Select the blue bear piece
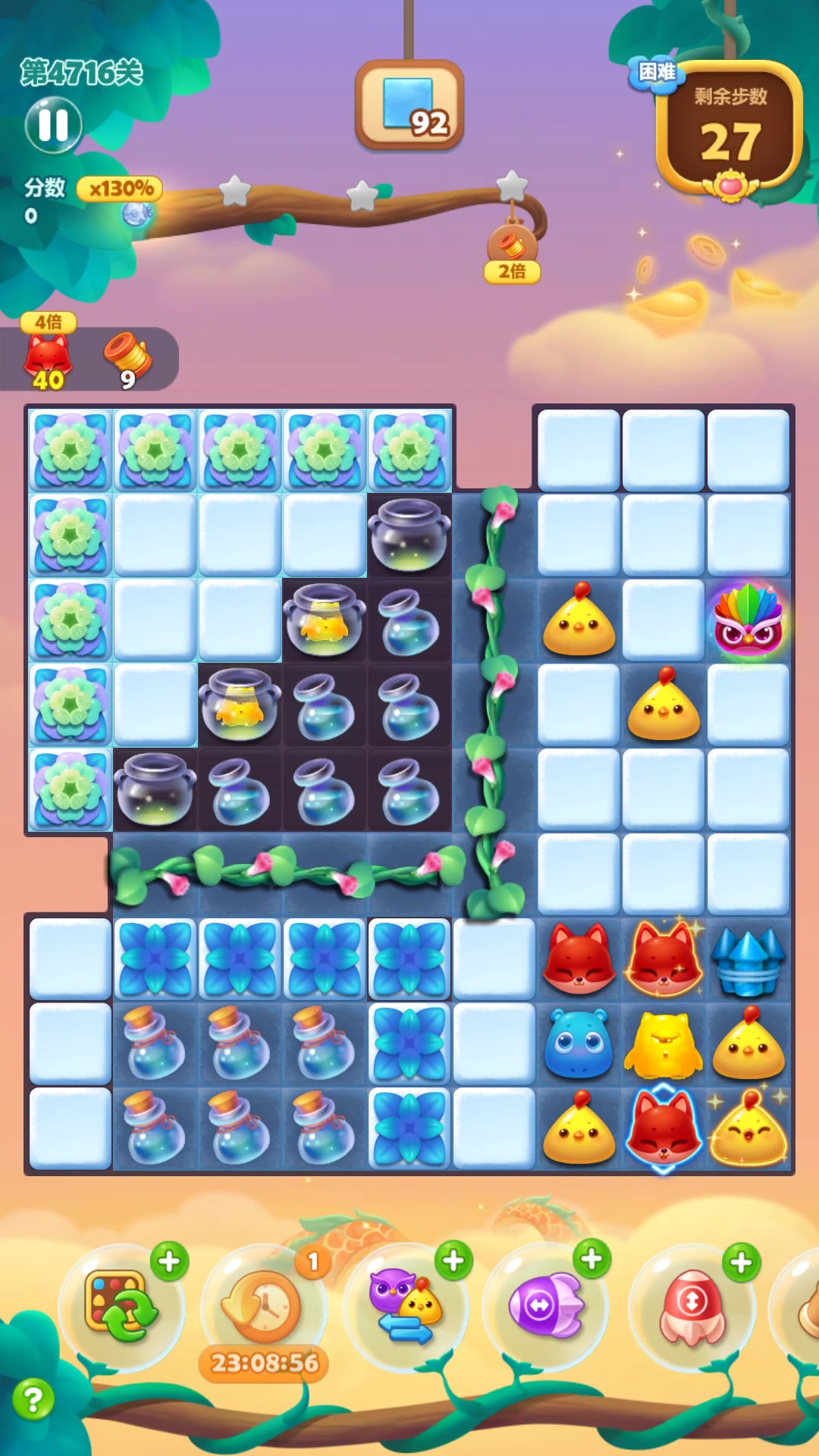The width and height of the screenshot is (819, 1456). pos(579,1043)
